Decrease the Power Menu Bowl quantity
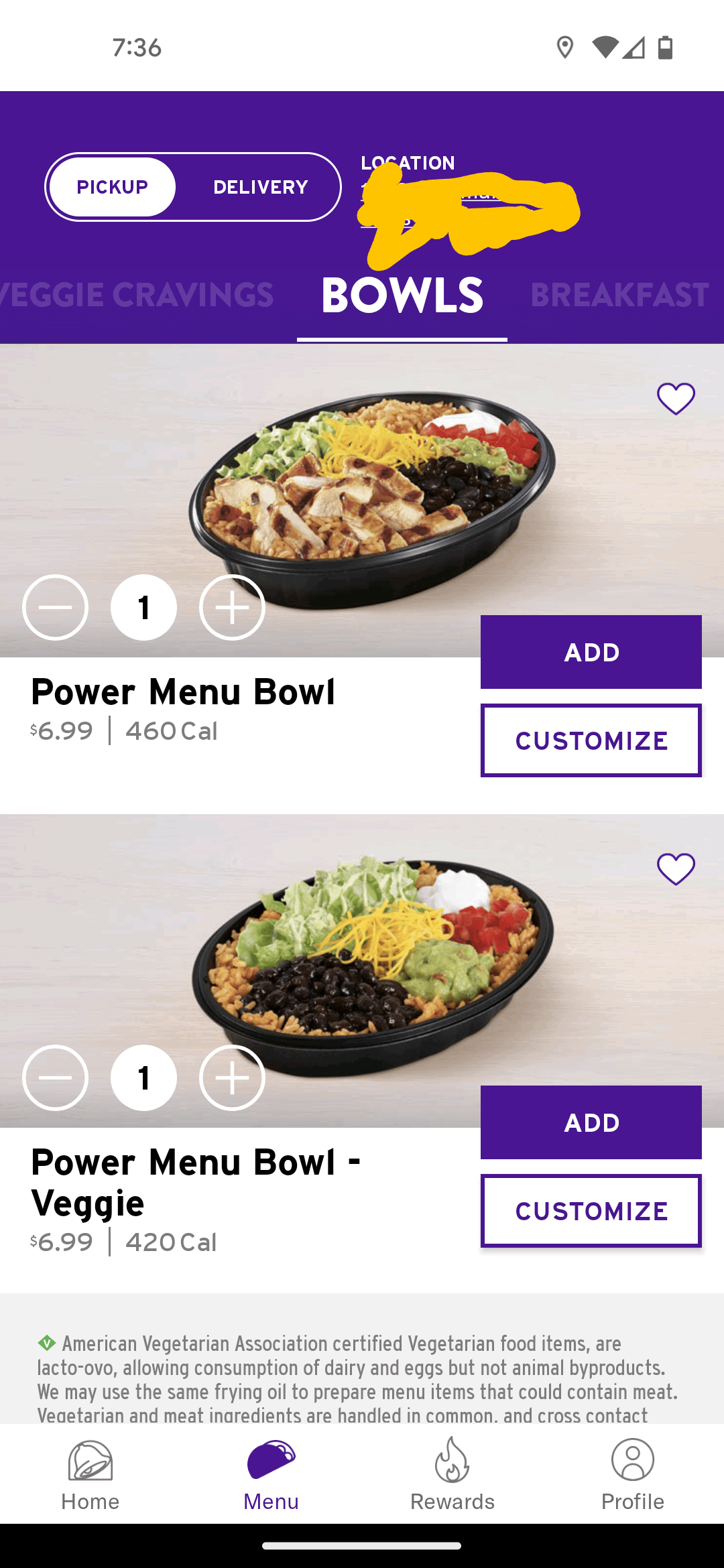724x1568 pixels. [56, 608]
